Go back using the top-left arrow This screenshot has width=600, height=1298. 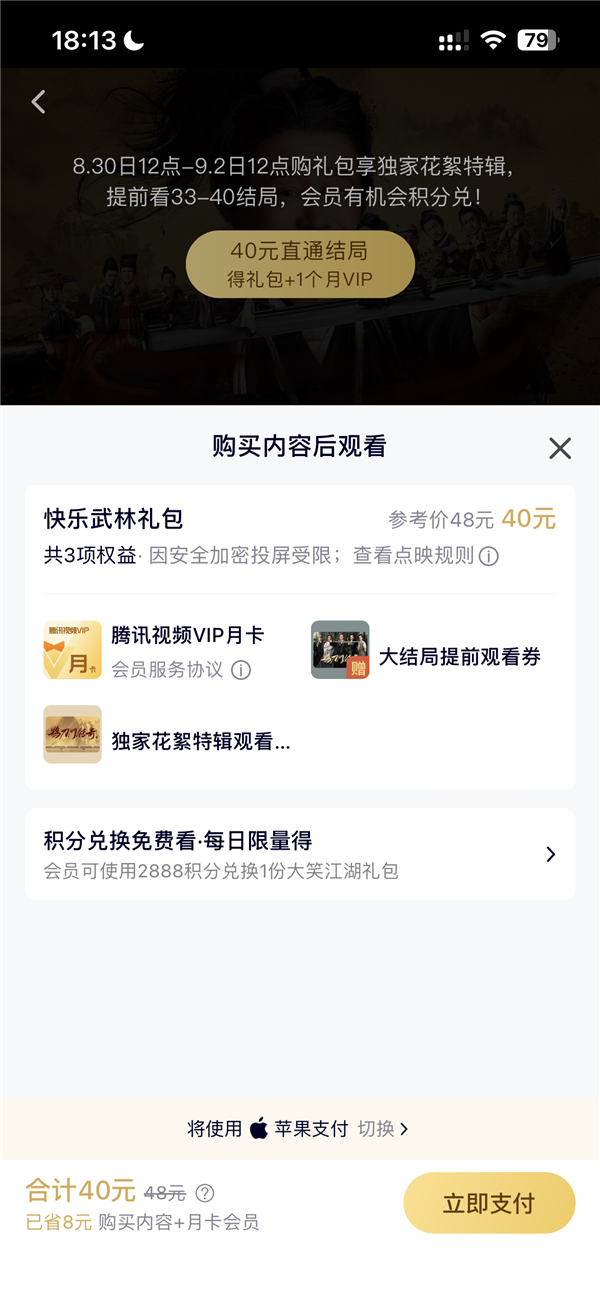click(x=39, y=102)
